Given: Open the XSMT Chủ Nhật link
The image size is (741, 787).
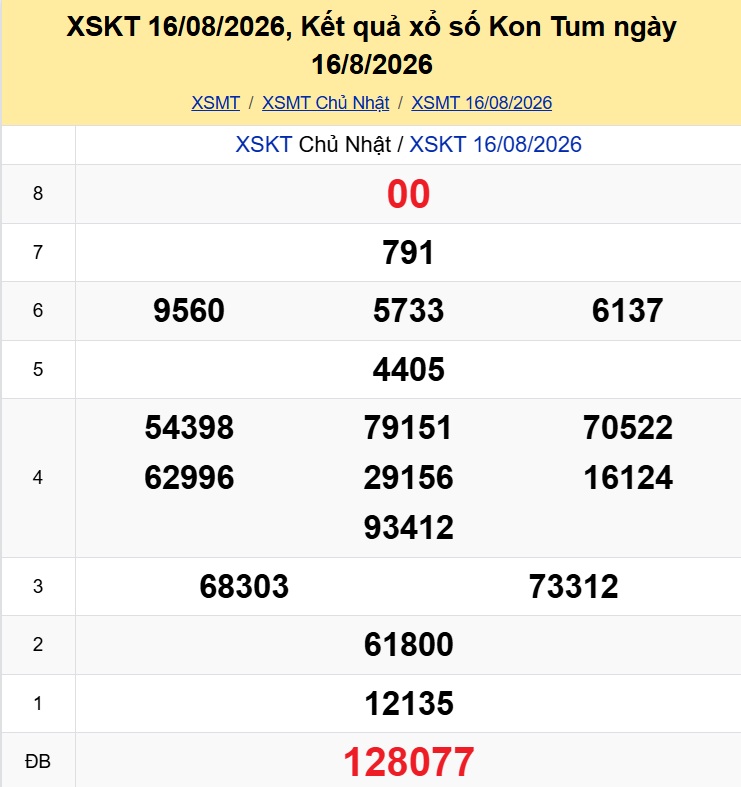Looking at the screenshot, I should [325, 103].
